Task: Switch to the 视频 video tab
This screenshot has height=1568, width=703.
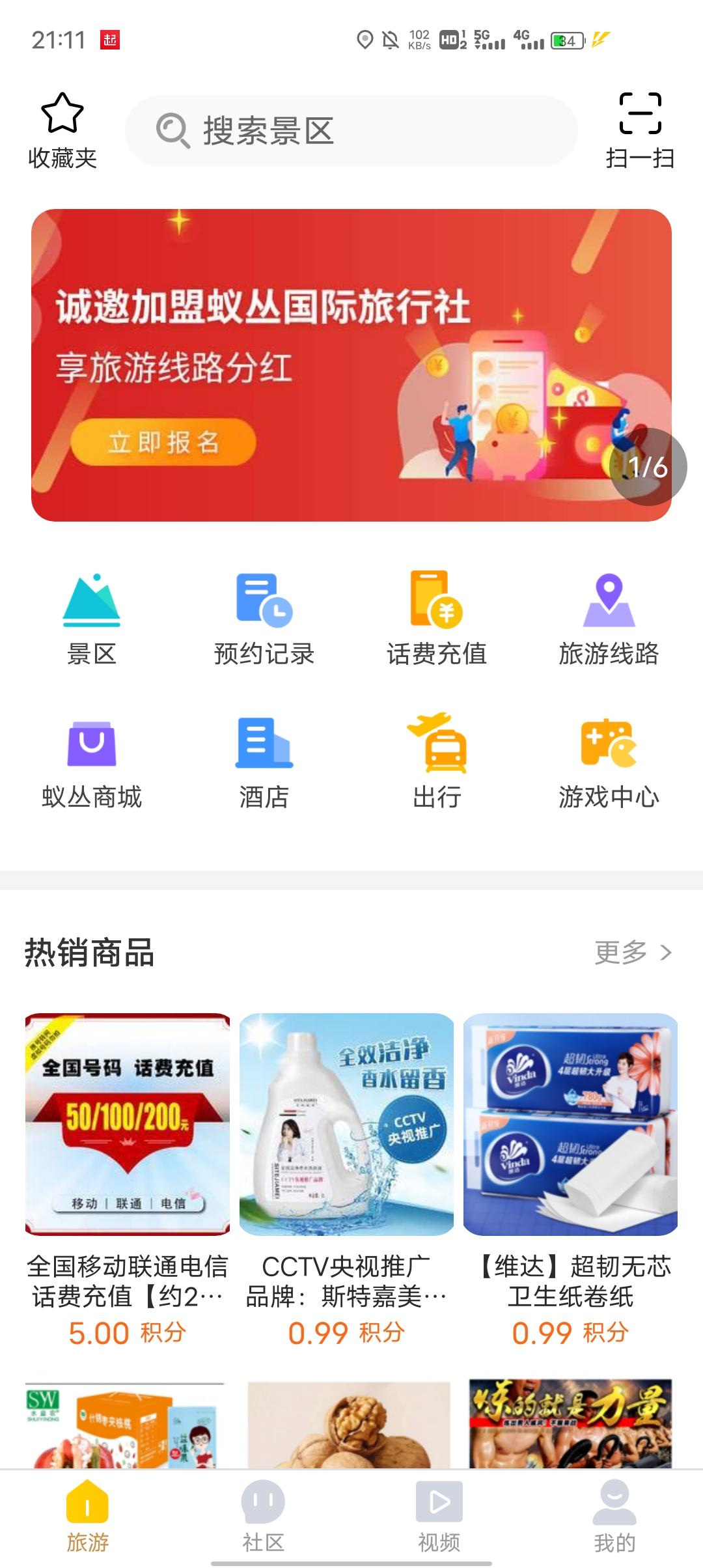Action: (x=439, y=1517)
